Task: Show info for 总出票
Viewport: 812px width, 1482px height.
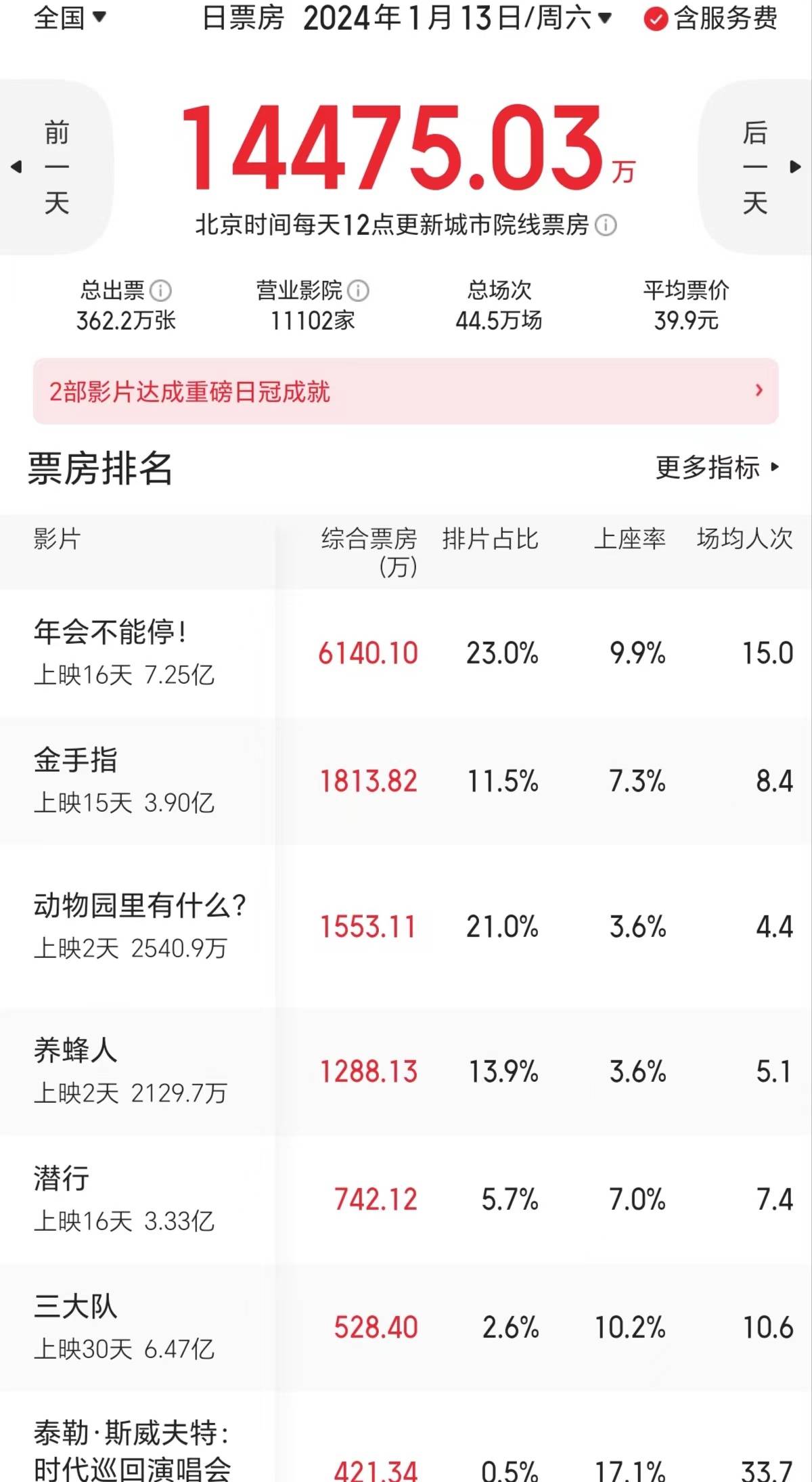Action: pyautogui.click(x=160, y=291)
